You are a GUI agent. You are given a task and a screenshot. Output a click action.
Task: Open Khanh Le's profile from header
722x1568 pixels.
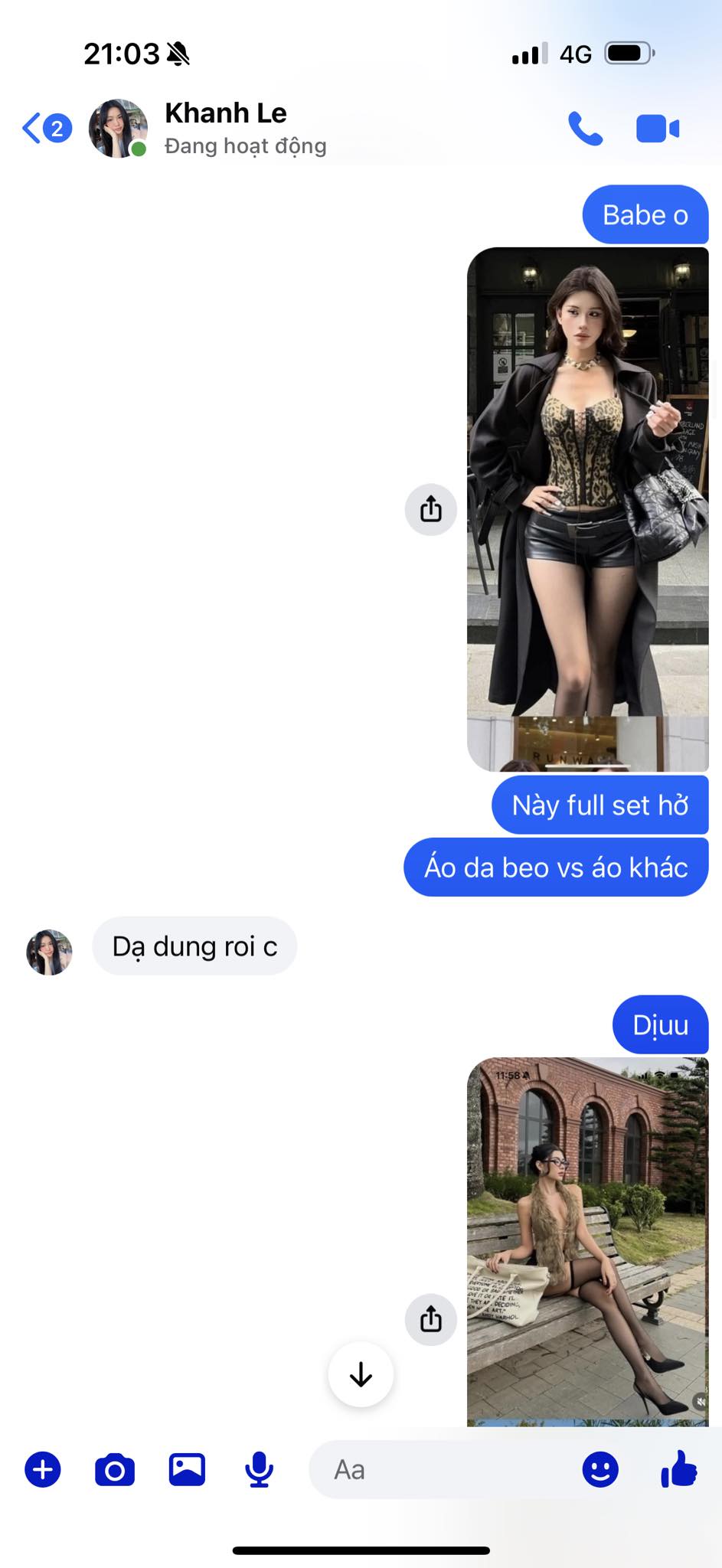click(225, 127)
